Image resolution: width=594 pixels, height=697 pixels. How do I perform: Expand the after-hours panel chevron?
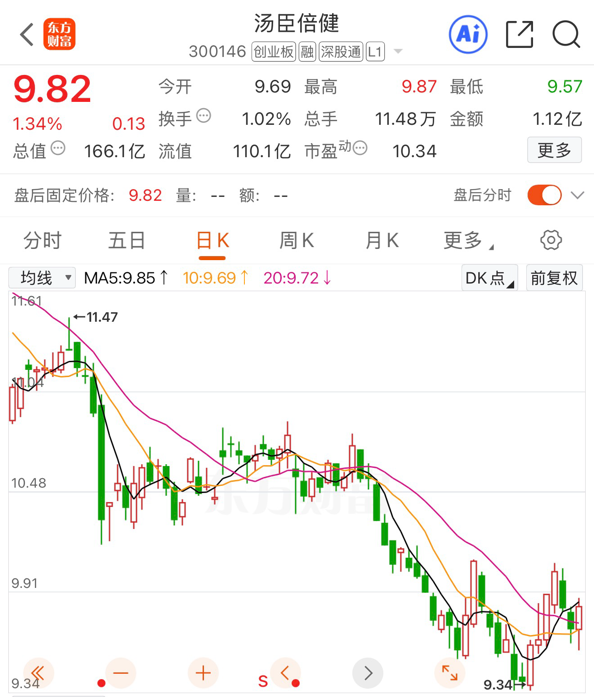(577, 195)
